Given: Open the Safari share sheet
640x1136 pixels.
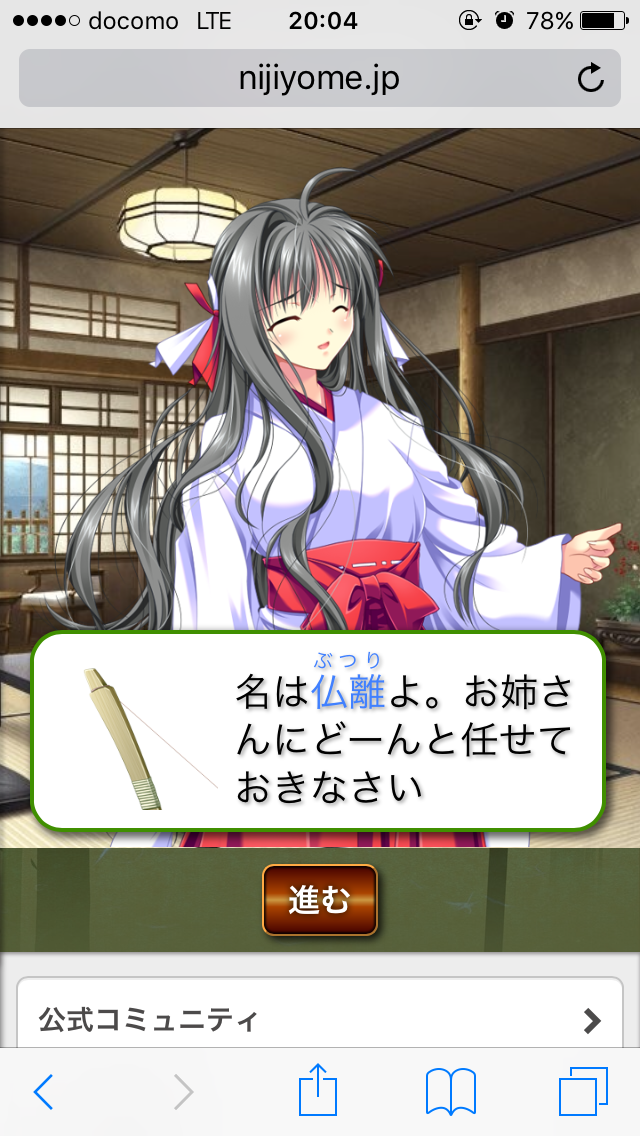Looking at the screenshot, I should coord(318,1090).
